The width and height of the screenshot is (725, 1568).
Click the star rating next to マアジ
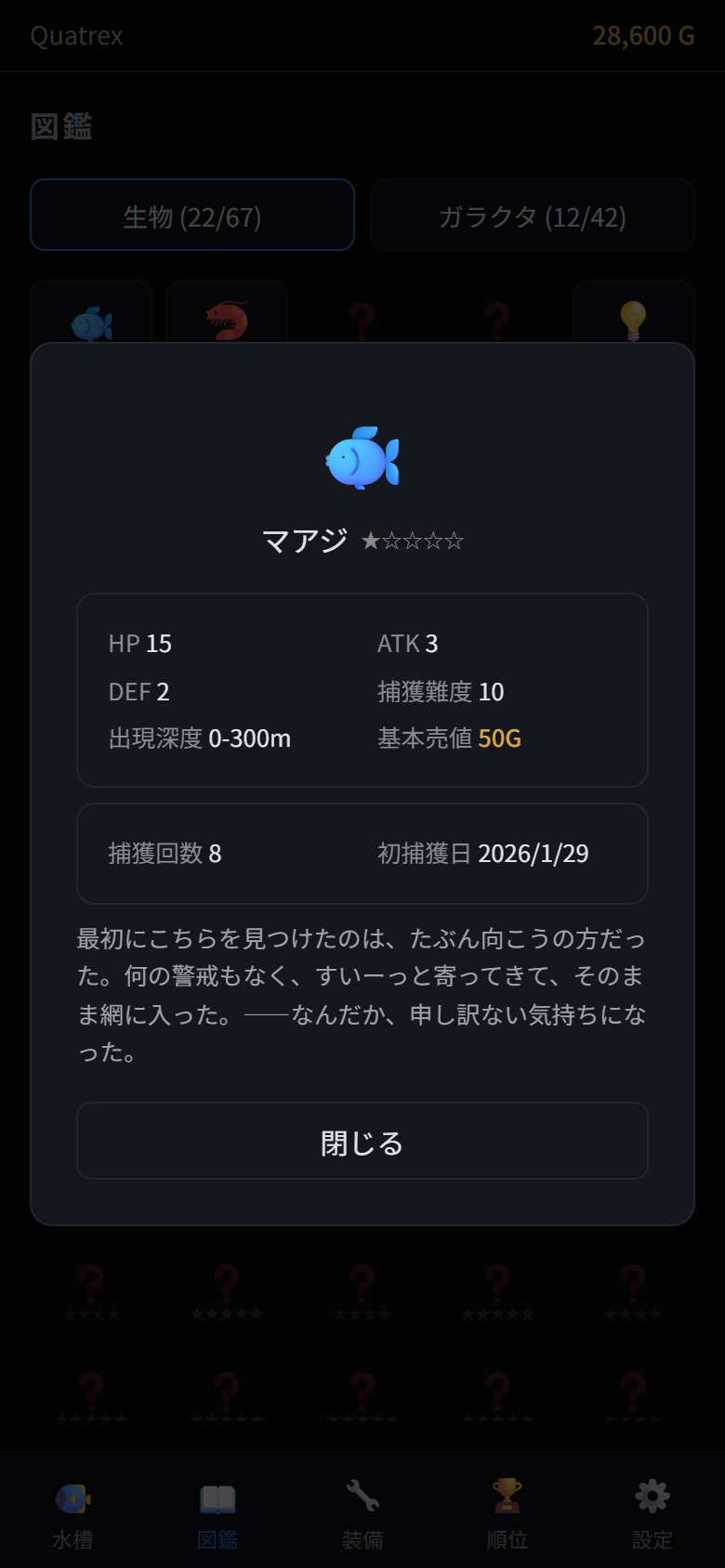[x=413, y=540]
